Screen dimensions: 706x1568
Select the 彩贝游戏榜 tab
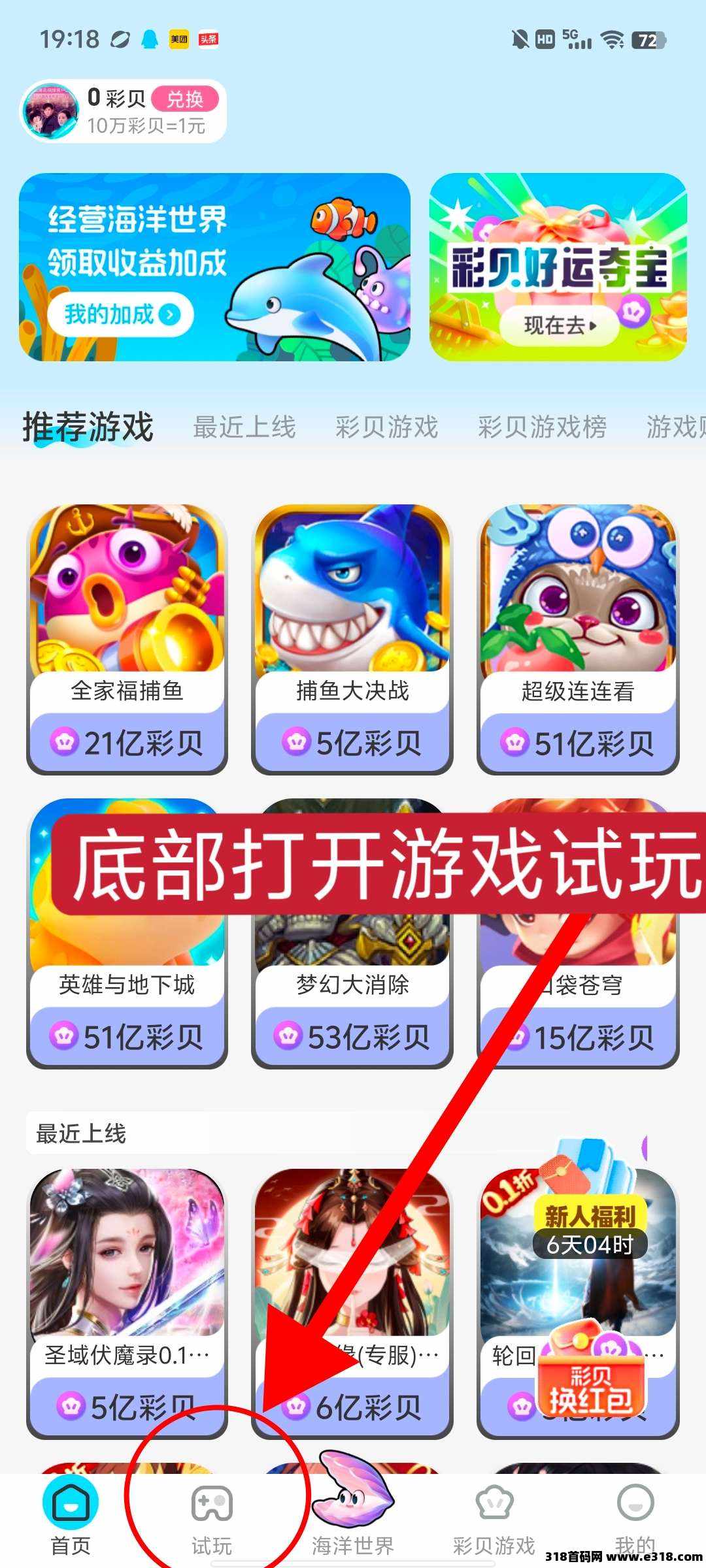coord(542,427)
